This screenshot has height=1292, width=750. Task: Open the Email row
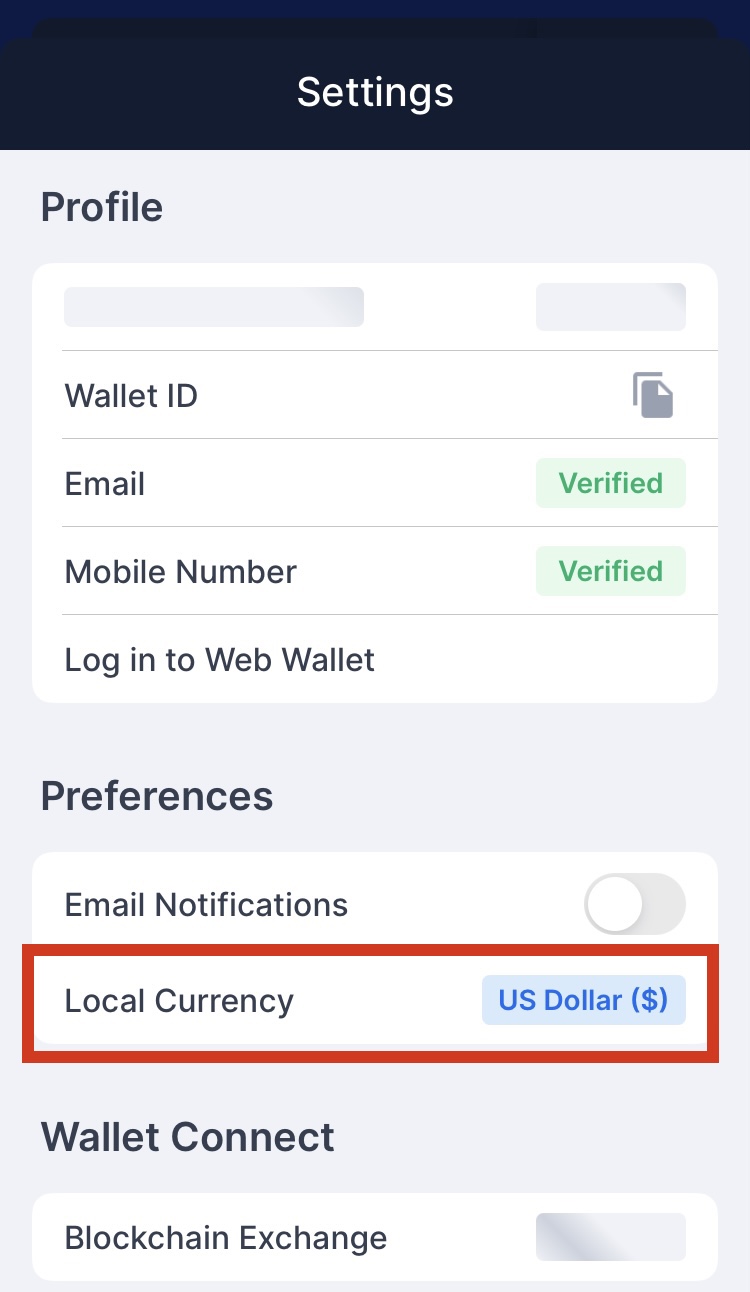[375, 484]
